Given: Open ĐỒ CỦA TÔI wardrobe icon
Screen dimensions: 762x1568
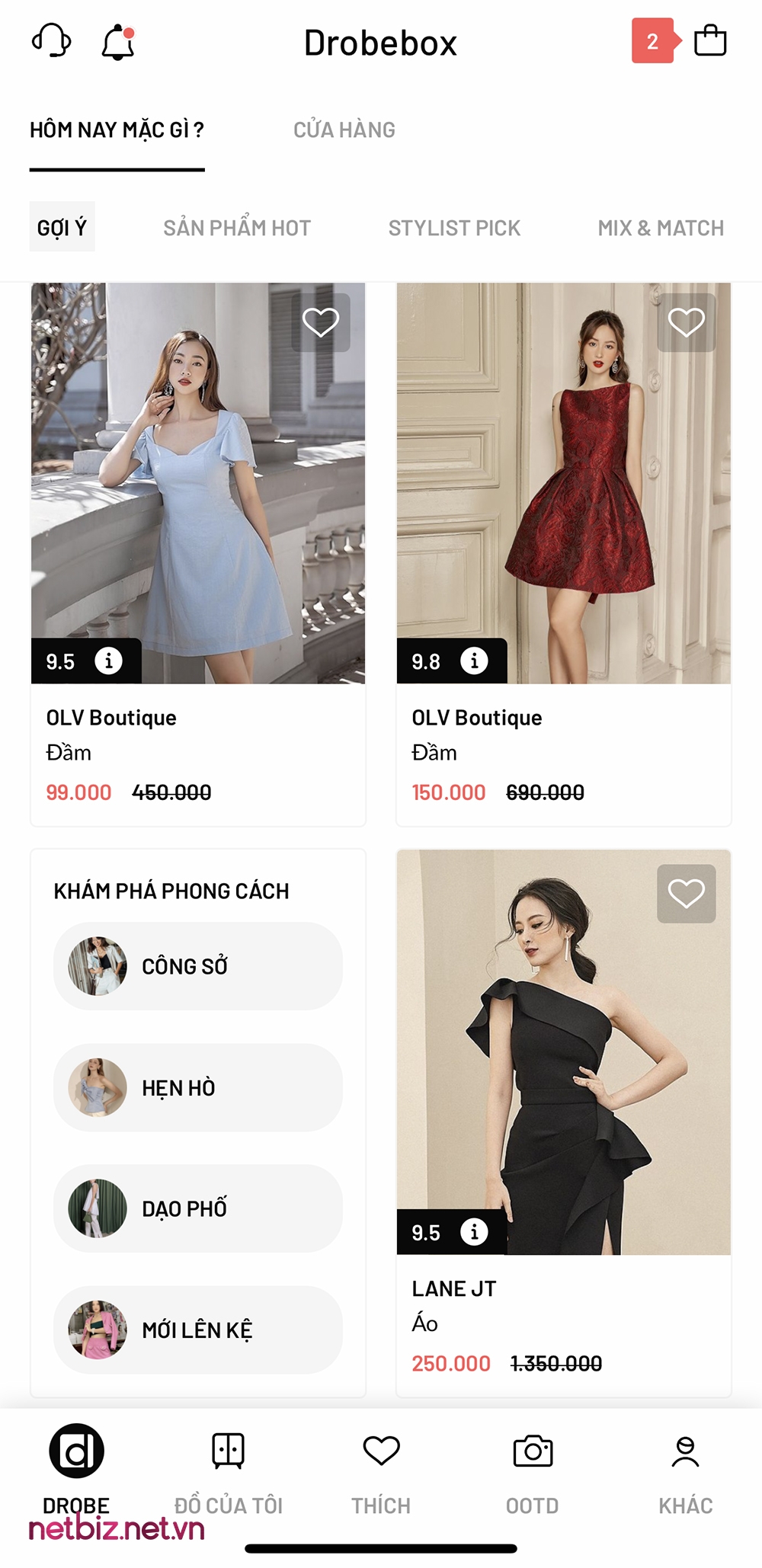Looking at the screenshot, I should click(229, 1451).
